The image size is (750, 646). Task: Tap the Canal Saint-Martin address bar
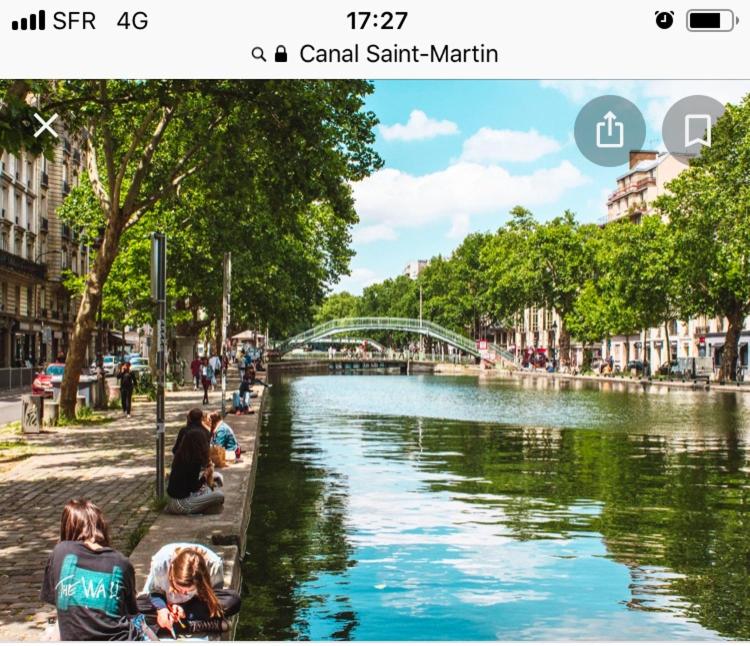[375, 54]
